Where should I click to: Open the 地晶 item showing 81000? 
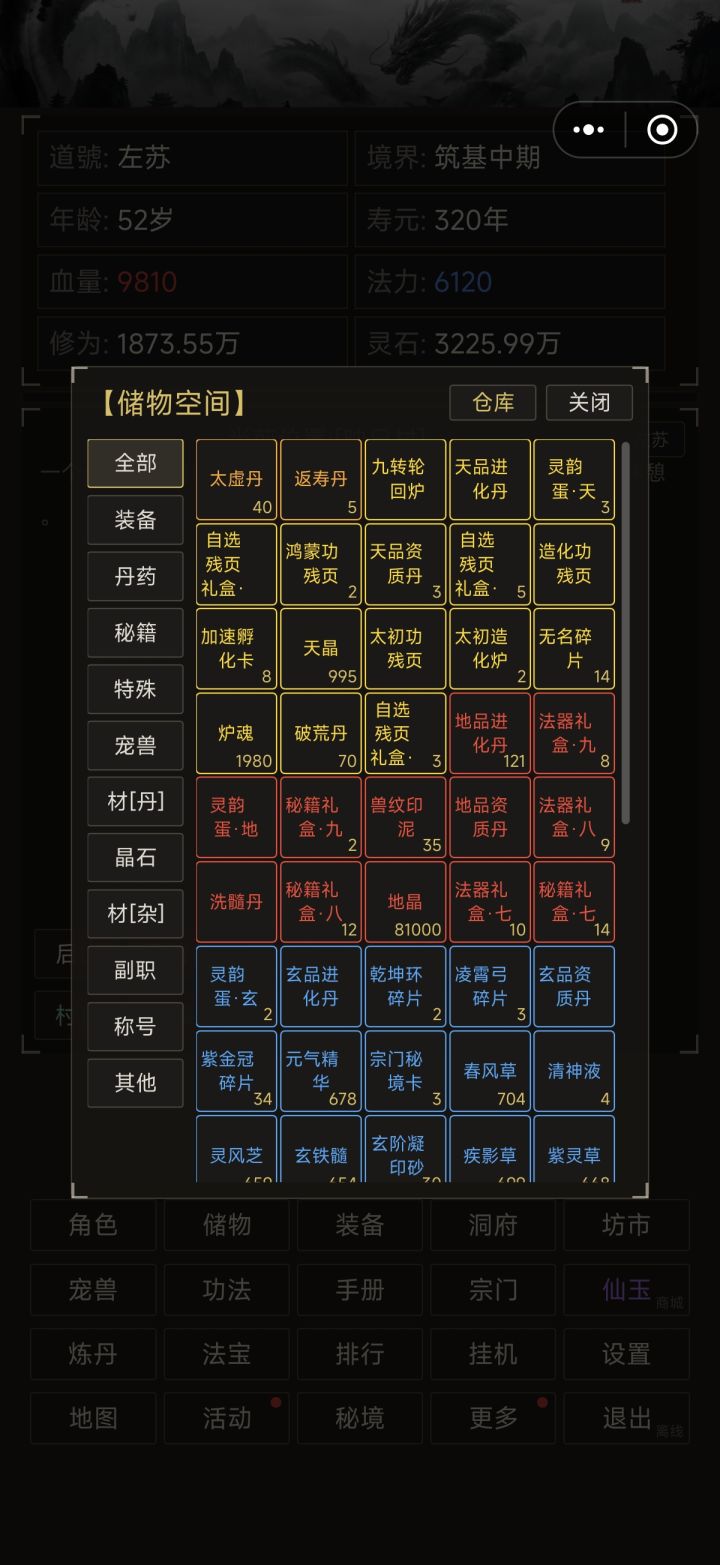click(405, 902)
